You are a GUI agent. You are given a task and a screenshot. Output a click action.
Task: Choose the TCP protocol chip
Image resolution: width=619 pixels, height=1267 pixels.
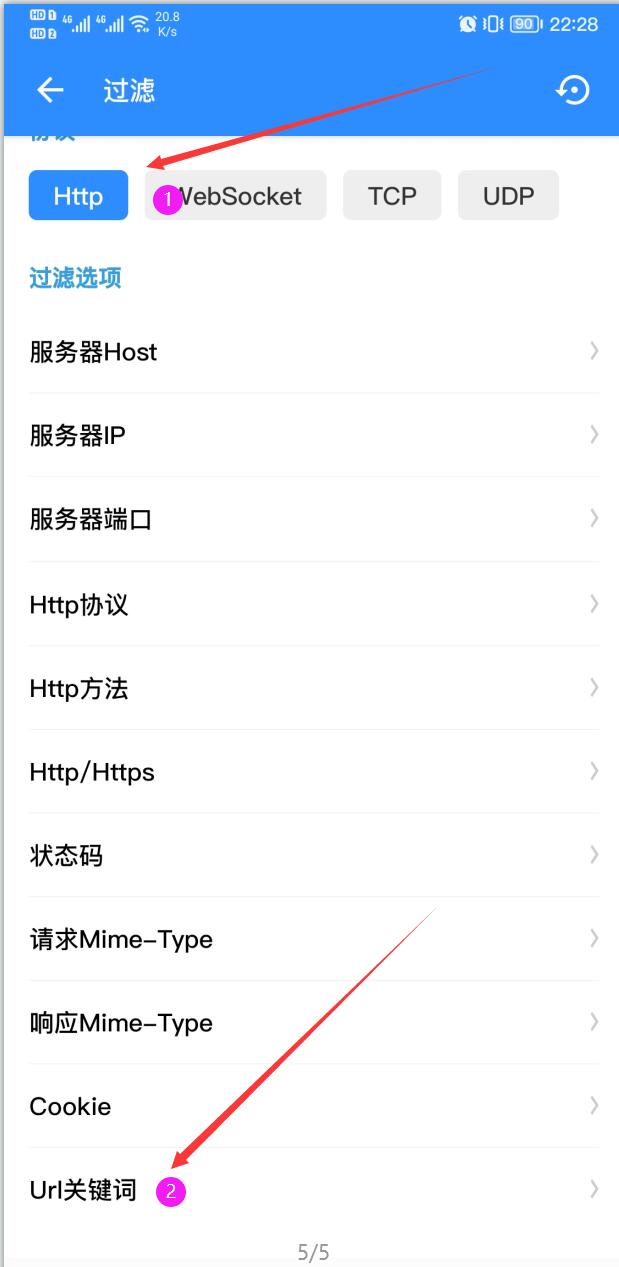(x=392, y=196)
